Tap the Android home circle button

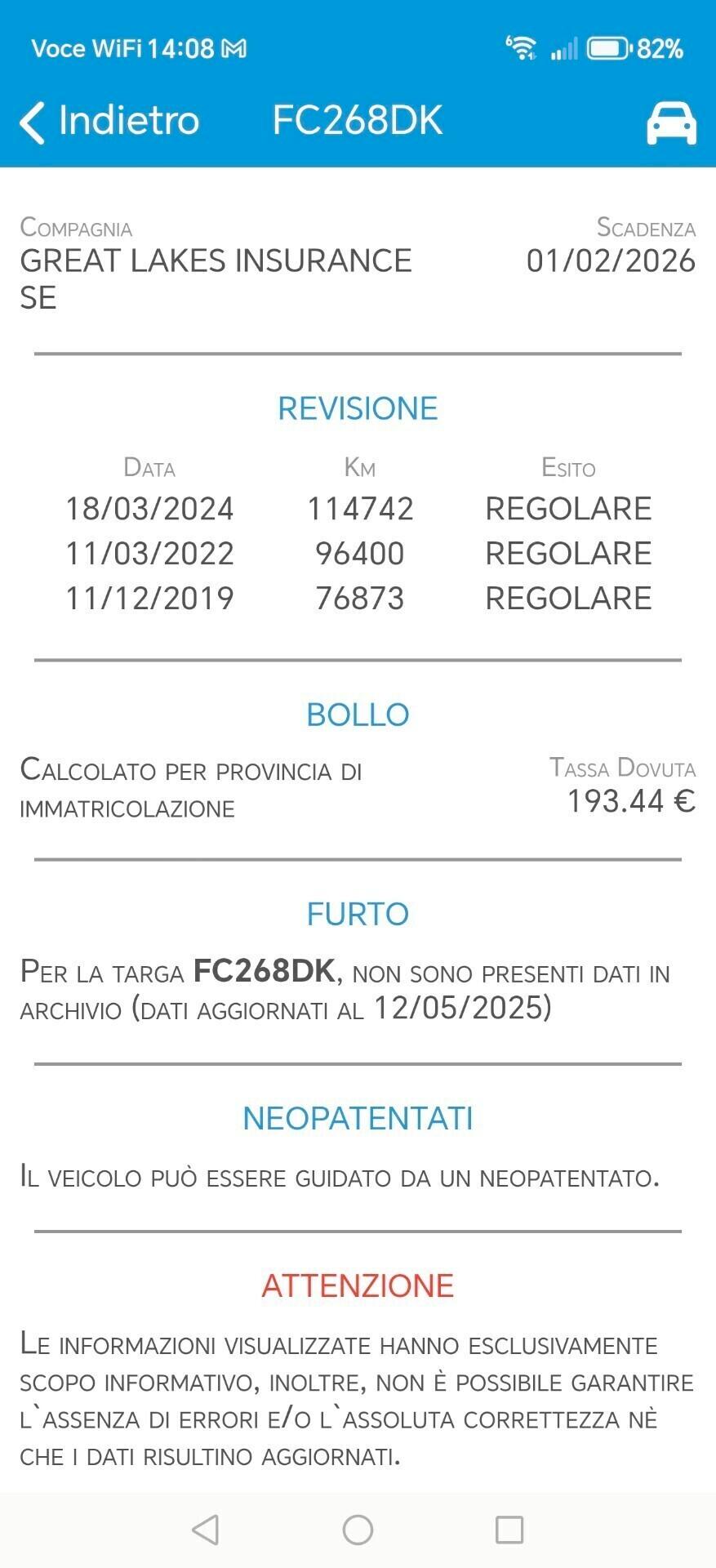pos(357,1526)
